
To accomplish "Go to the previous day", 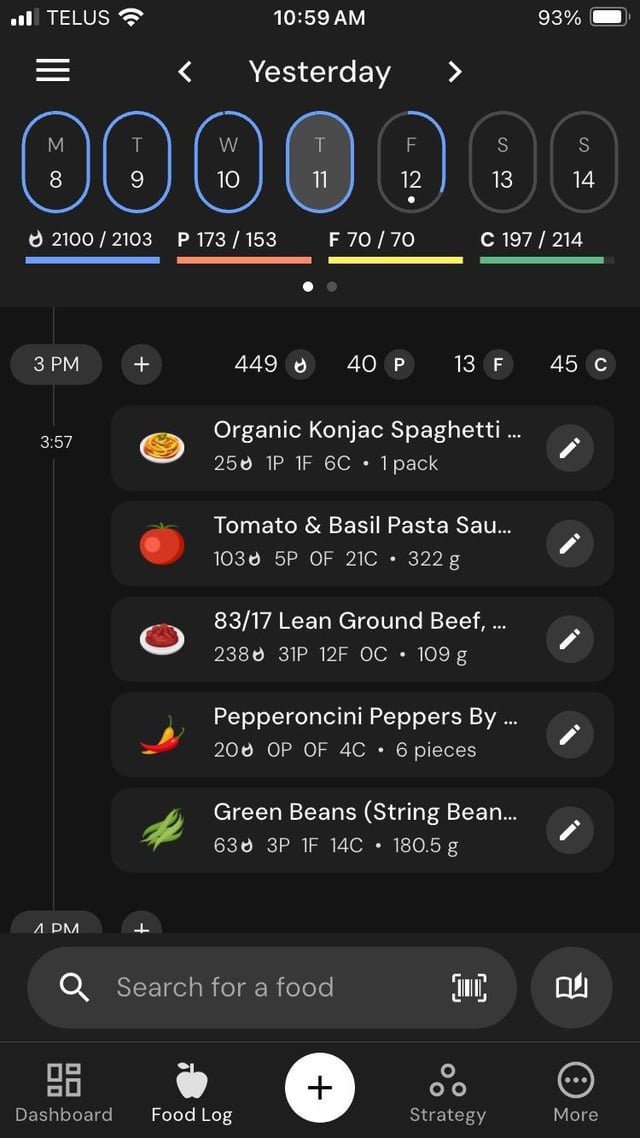I will [x=185, y=71].
